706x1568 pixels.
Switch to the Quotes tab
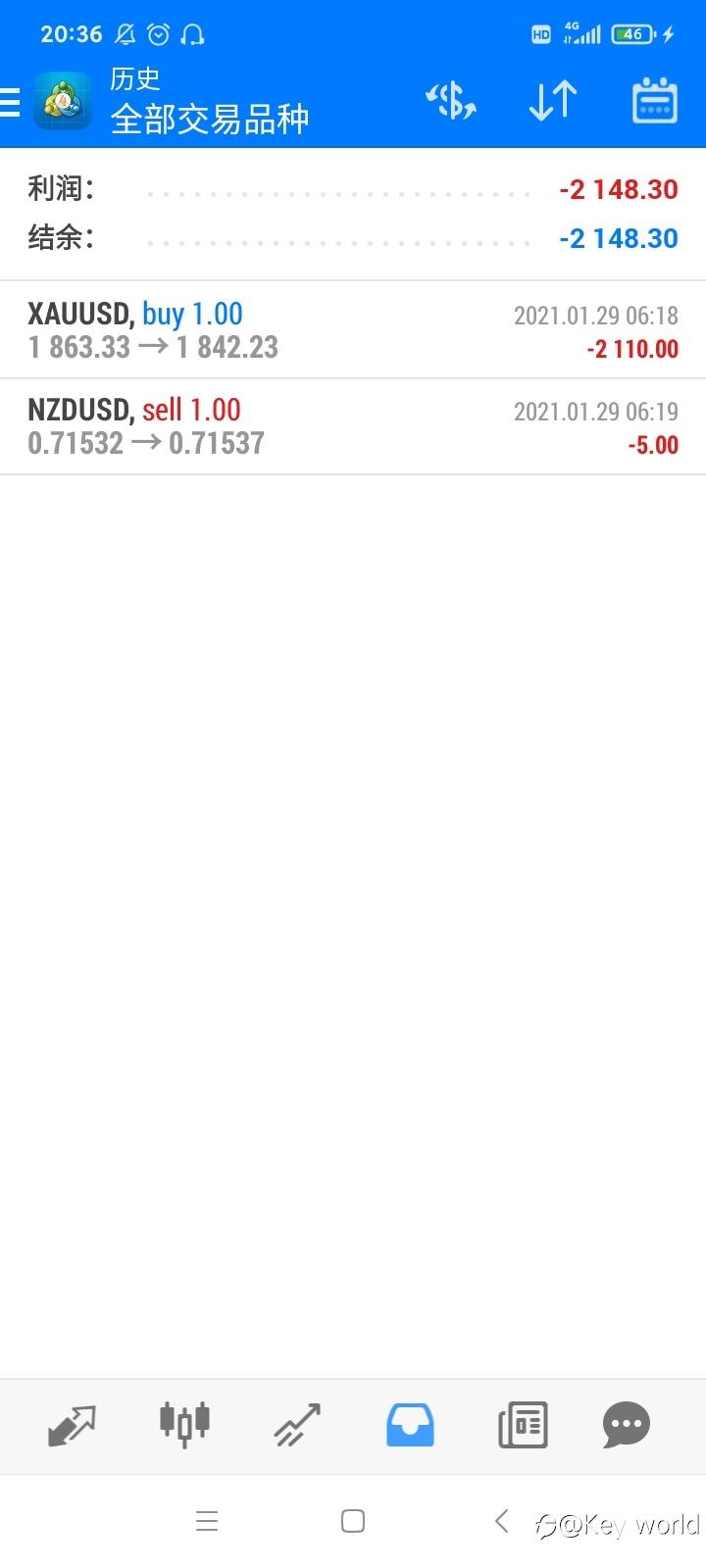(x=72, y=1425)
